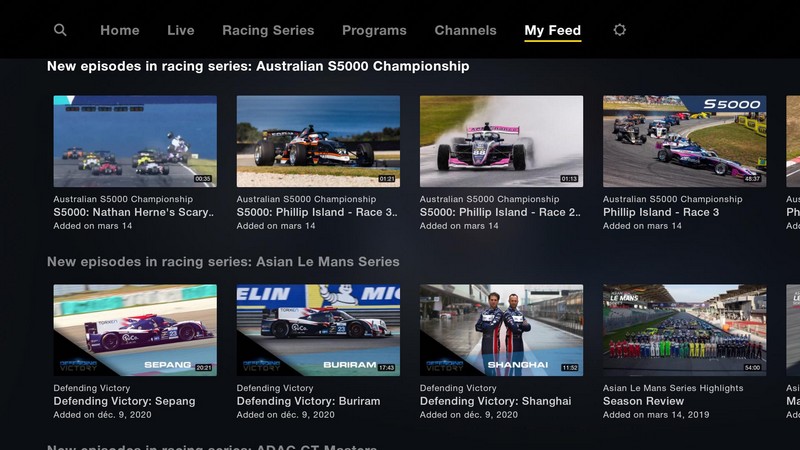The width and height of the screenshot is (800, 450).
Task: Switch to the Home tab
Action: 120,30
